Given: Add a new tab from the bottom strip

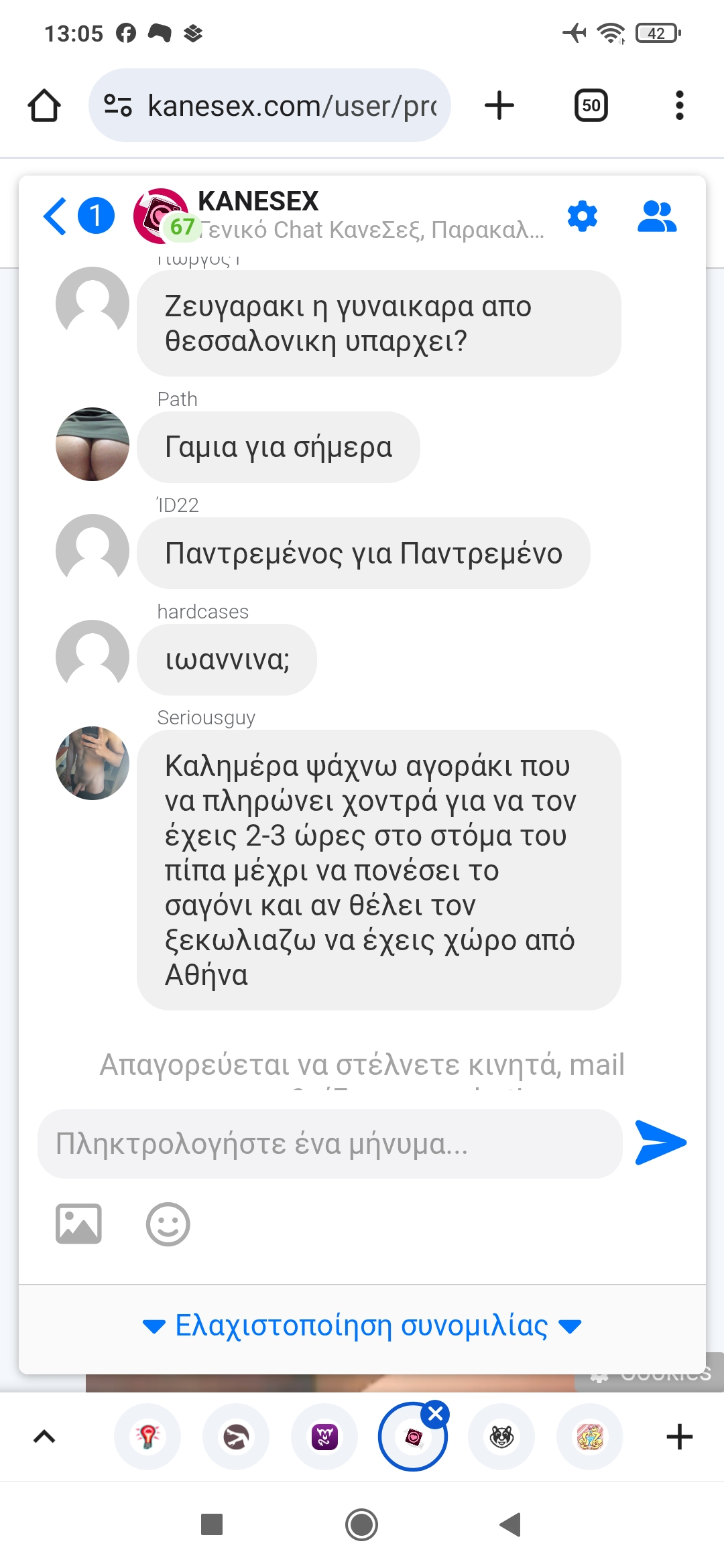Looking at the screenshot, I should (x=679, y=1437).
